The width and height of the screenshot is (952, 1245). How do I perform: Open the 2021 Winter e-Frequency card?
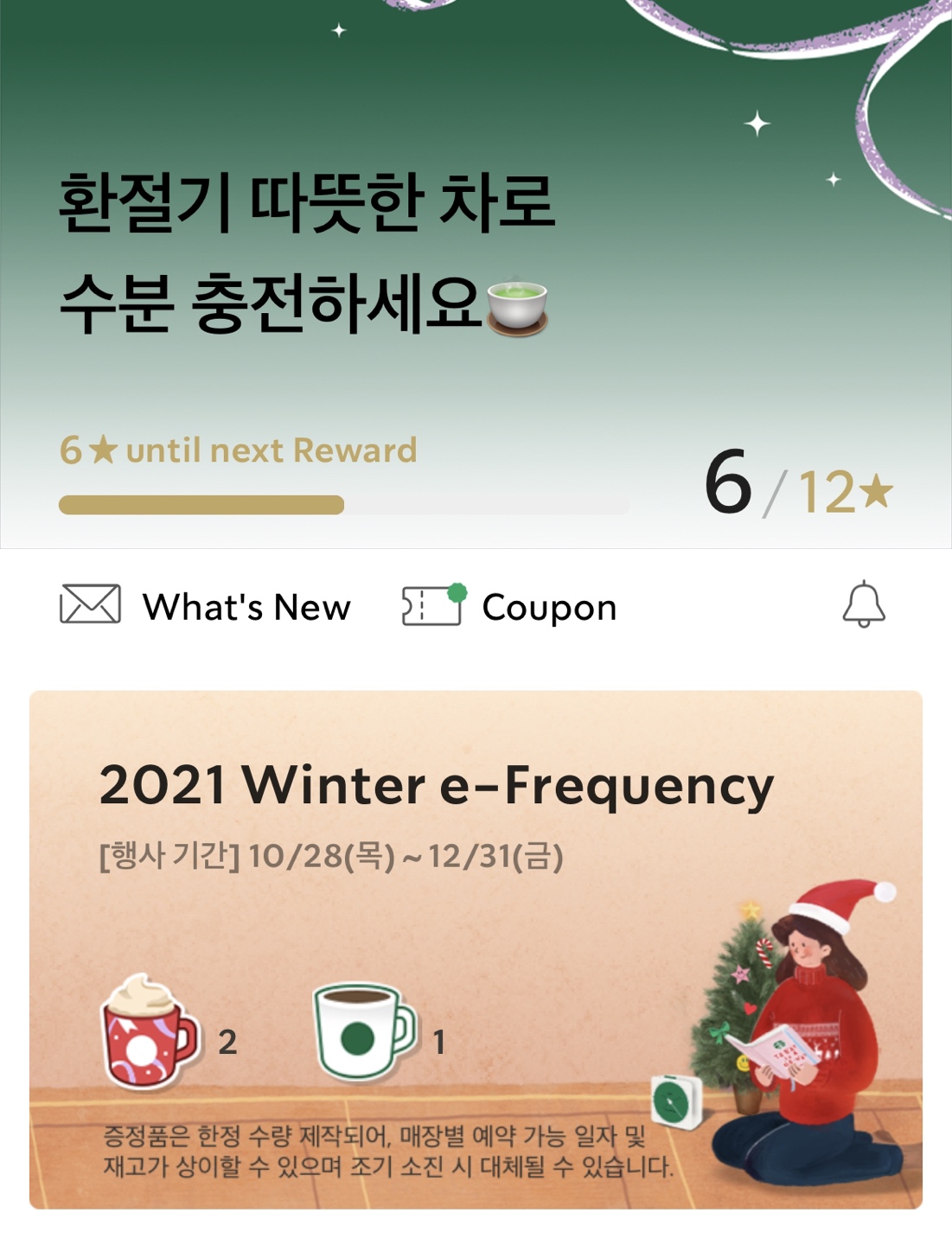point(476,949)
